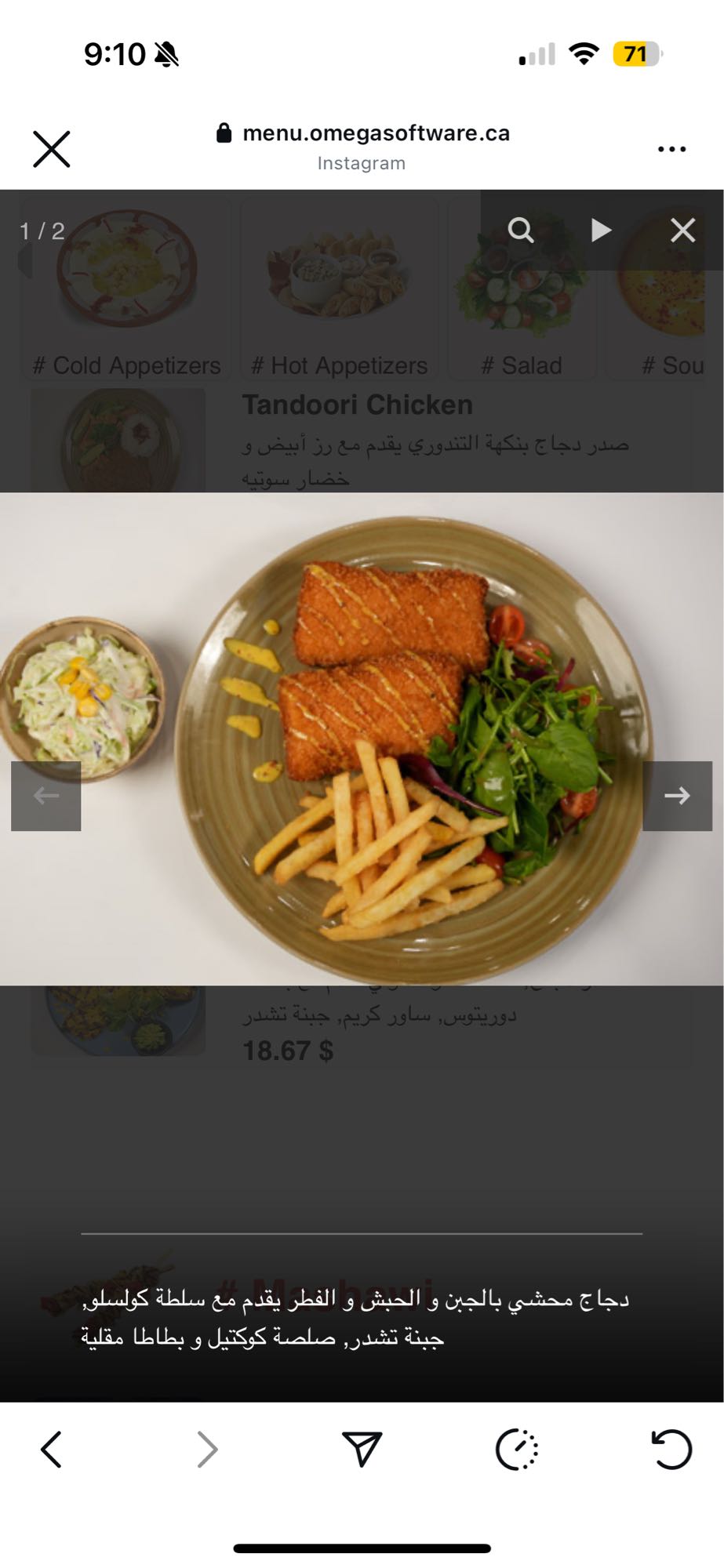Open the search magnifier in the image viewer
The width and height of the screenshot is (724, 1568).
[521, 230]
